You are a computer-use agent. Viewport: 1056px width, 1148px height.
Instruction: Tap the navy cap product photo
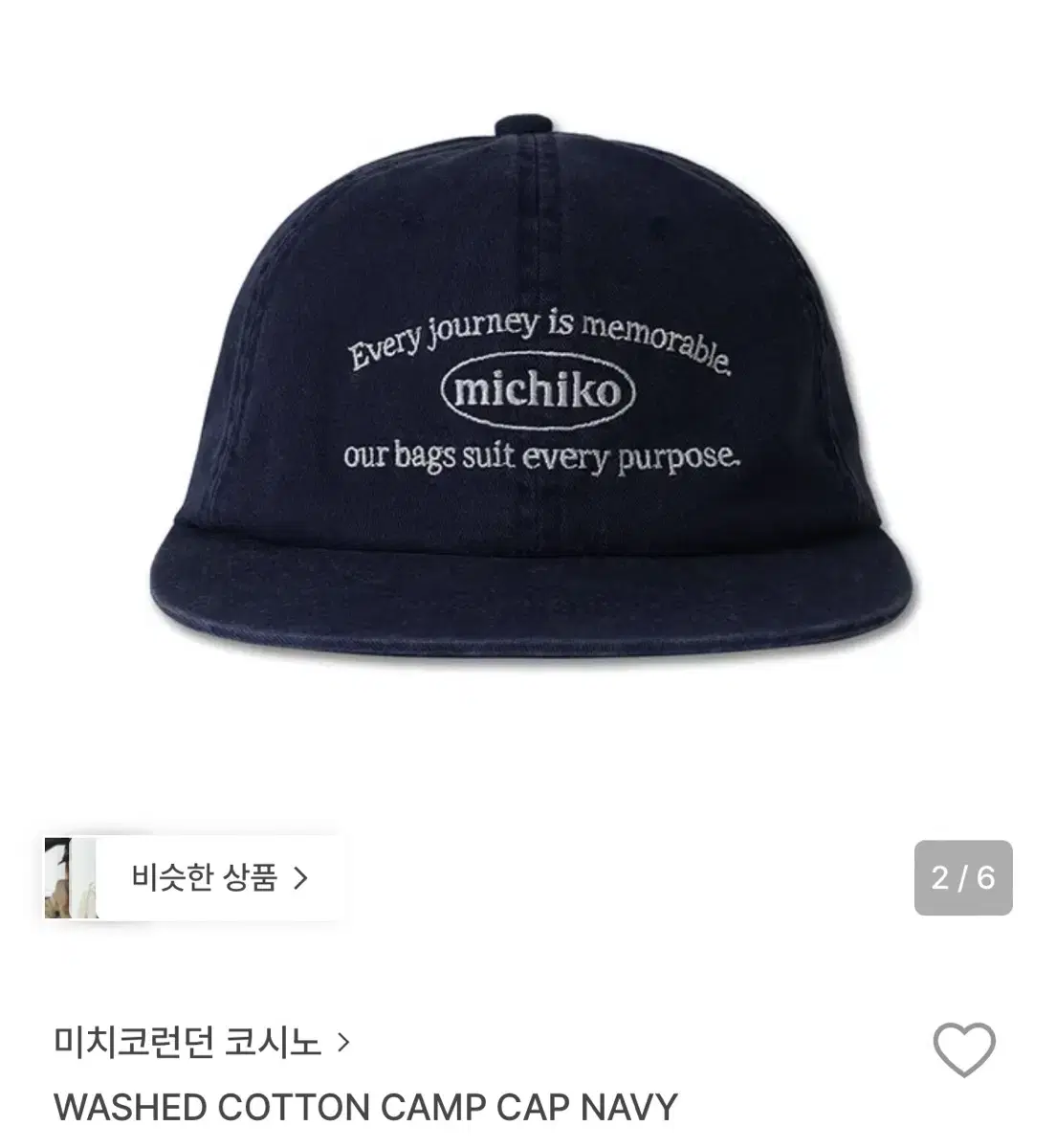pos(526,383)
